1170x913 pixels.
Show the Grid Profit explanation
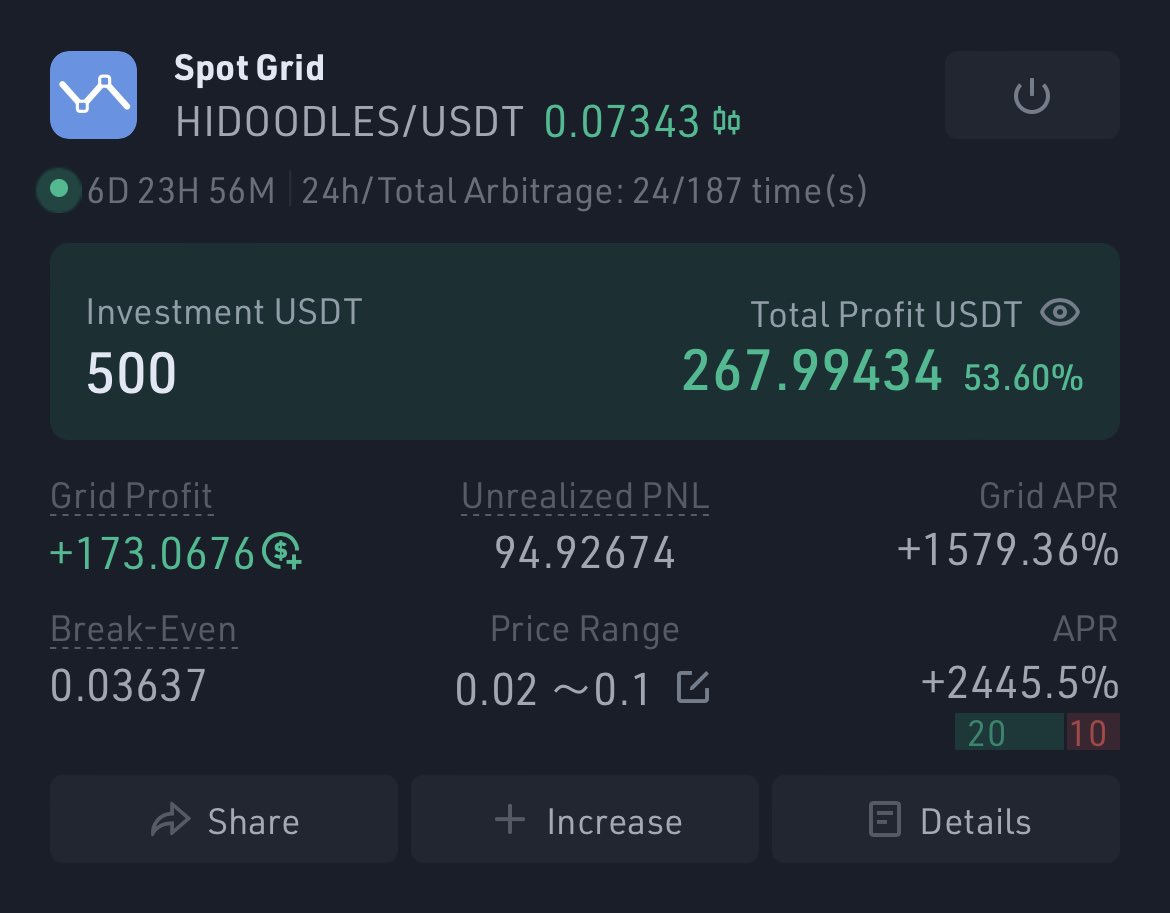(x=132, y=496)
